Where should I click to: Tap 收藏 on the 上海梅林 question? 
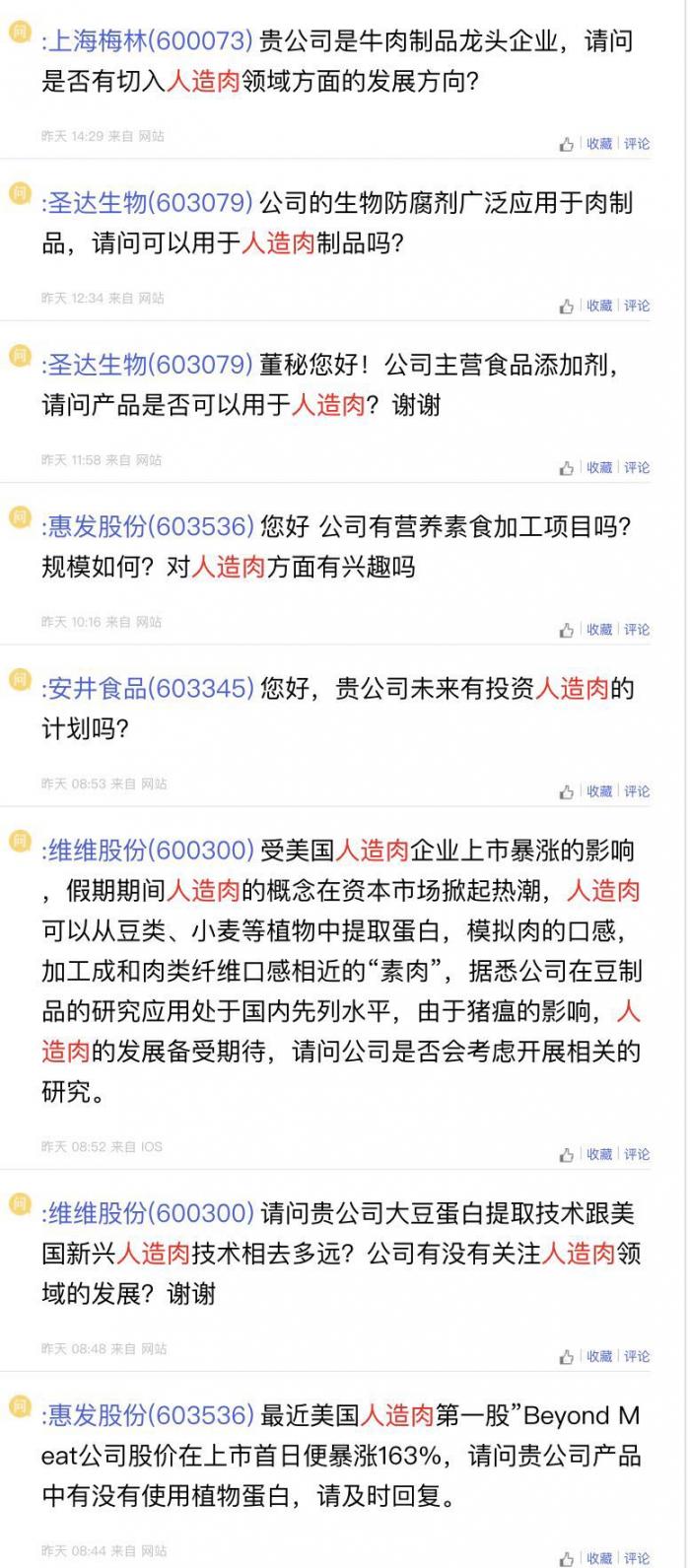(599, 144)
